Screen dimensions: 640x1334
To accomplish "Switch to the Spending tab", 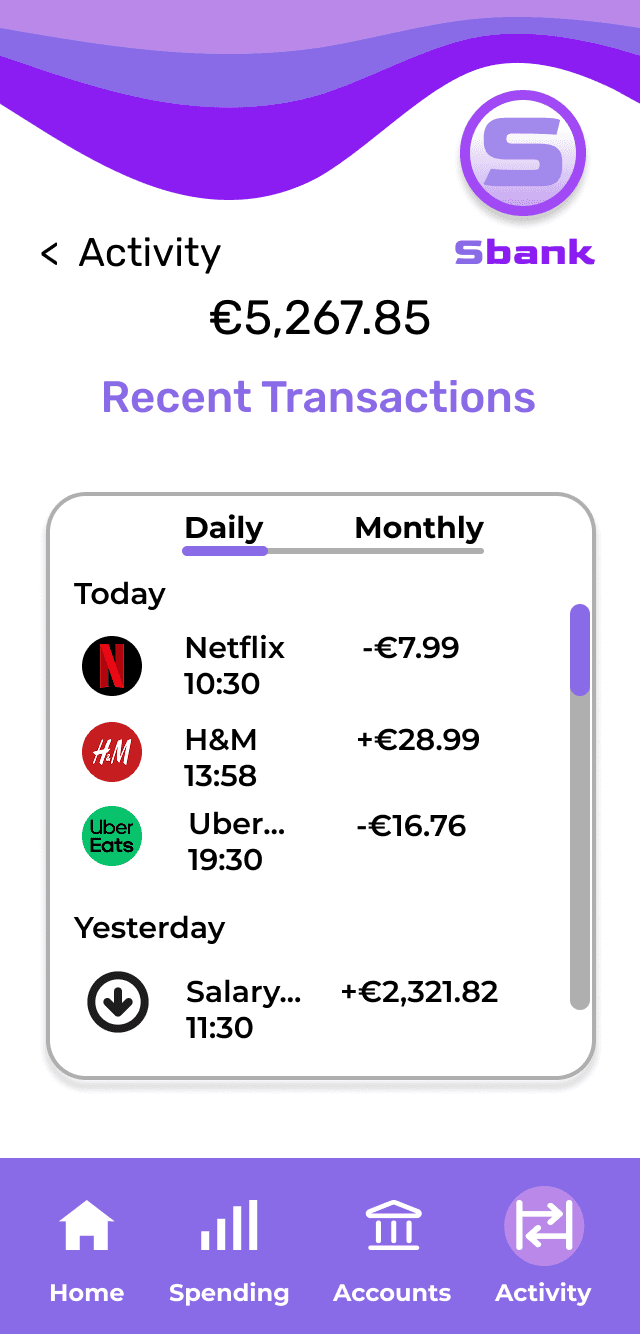I will click(x=229, y=1252).
